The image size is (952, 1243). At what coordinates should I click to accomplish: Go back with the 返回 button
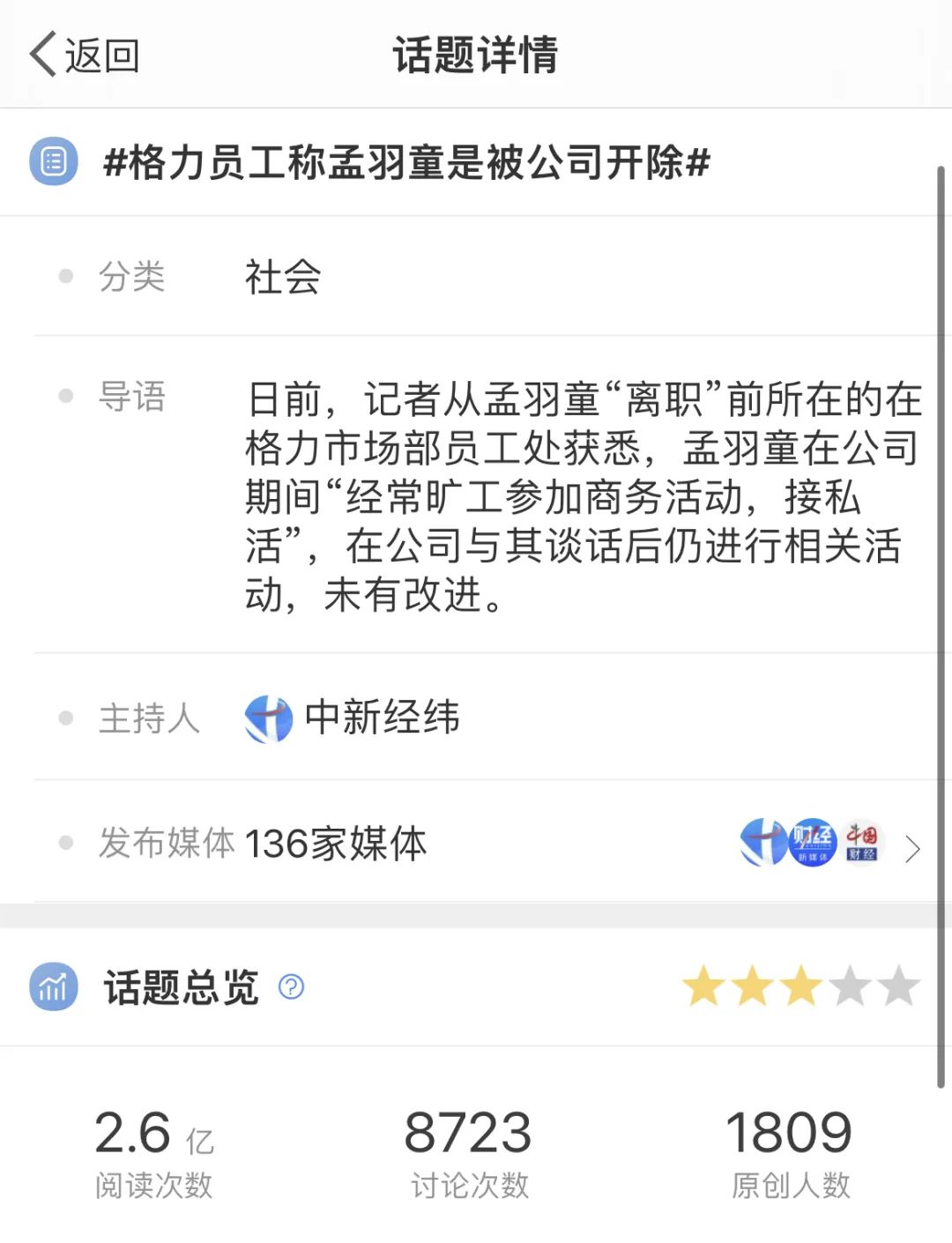click(x=85, y=56)
